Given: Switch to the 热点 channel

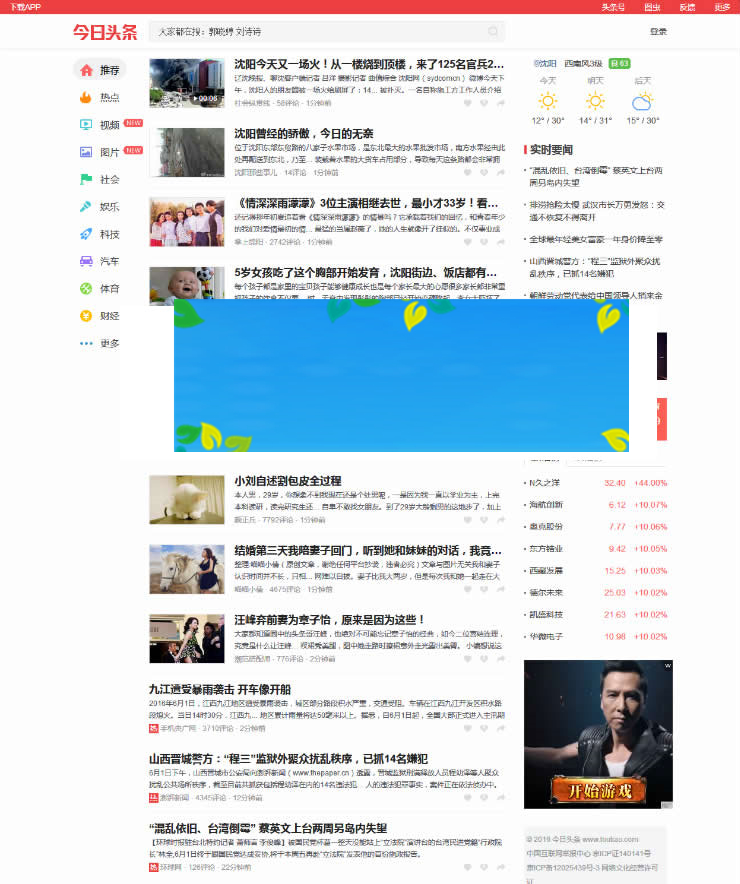Looking at the screenshot, I should 108,98.
